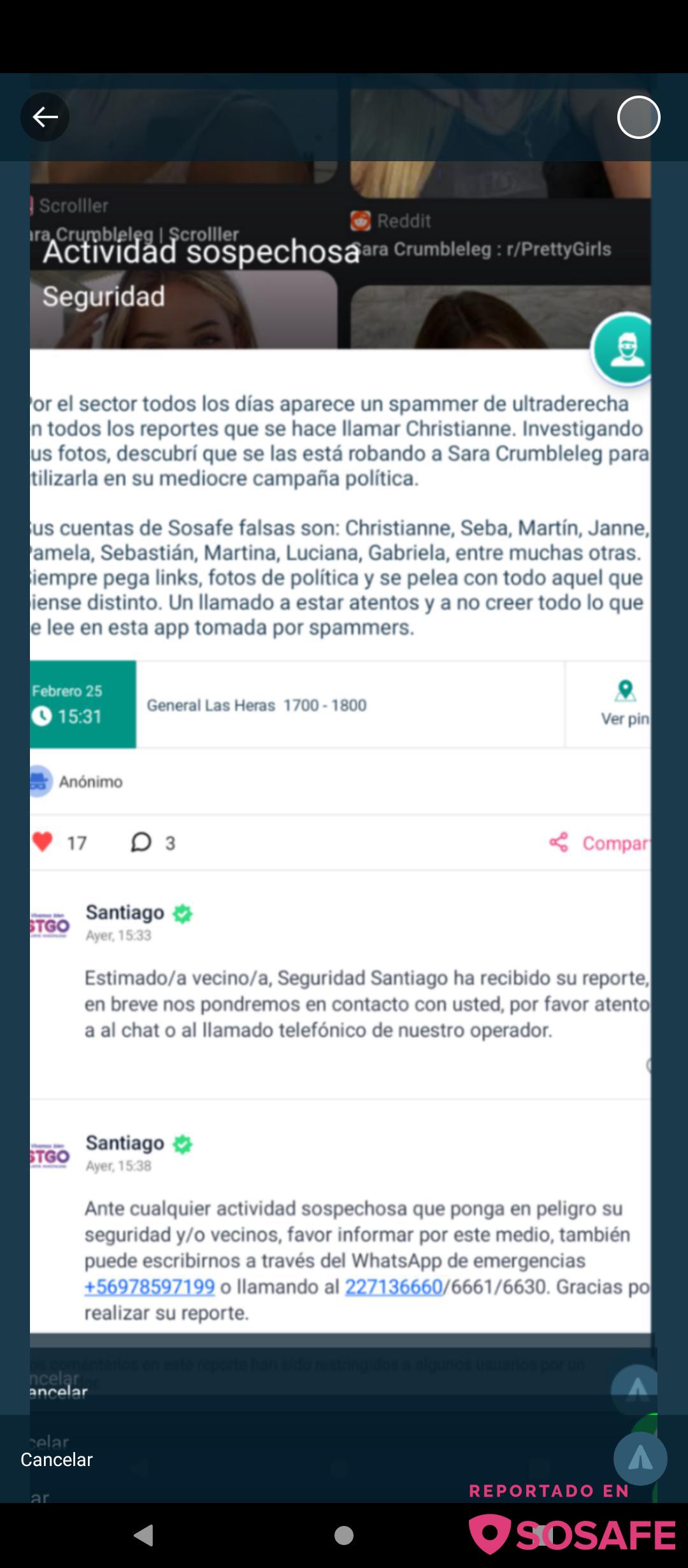Go to the home screen
Viewport: 688px width, 1568px height.
pos(344,1535)
